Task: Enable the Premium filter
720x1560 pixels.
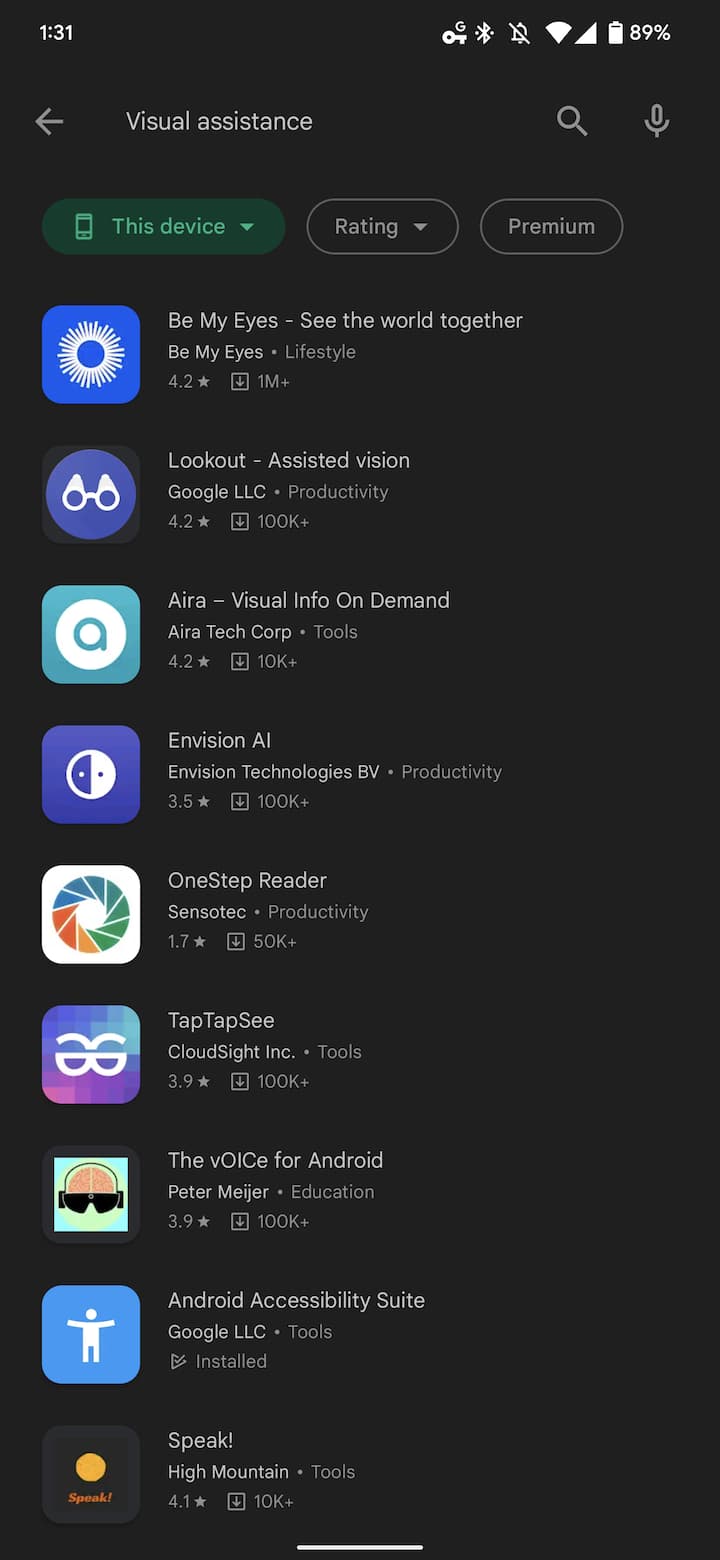Action: [x=551, y=226]
